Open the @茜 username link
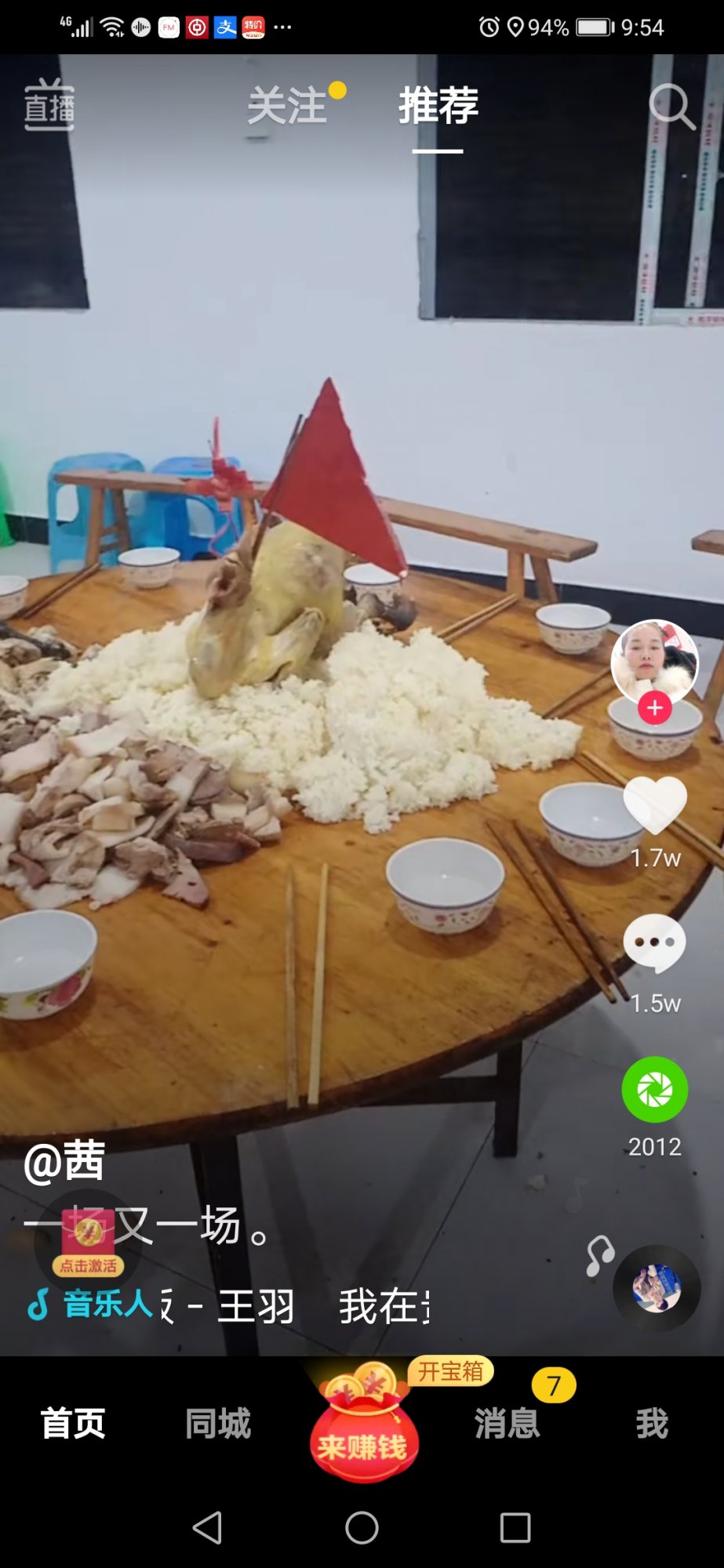The image size is (724, 1568). 64,1161
